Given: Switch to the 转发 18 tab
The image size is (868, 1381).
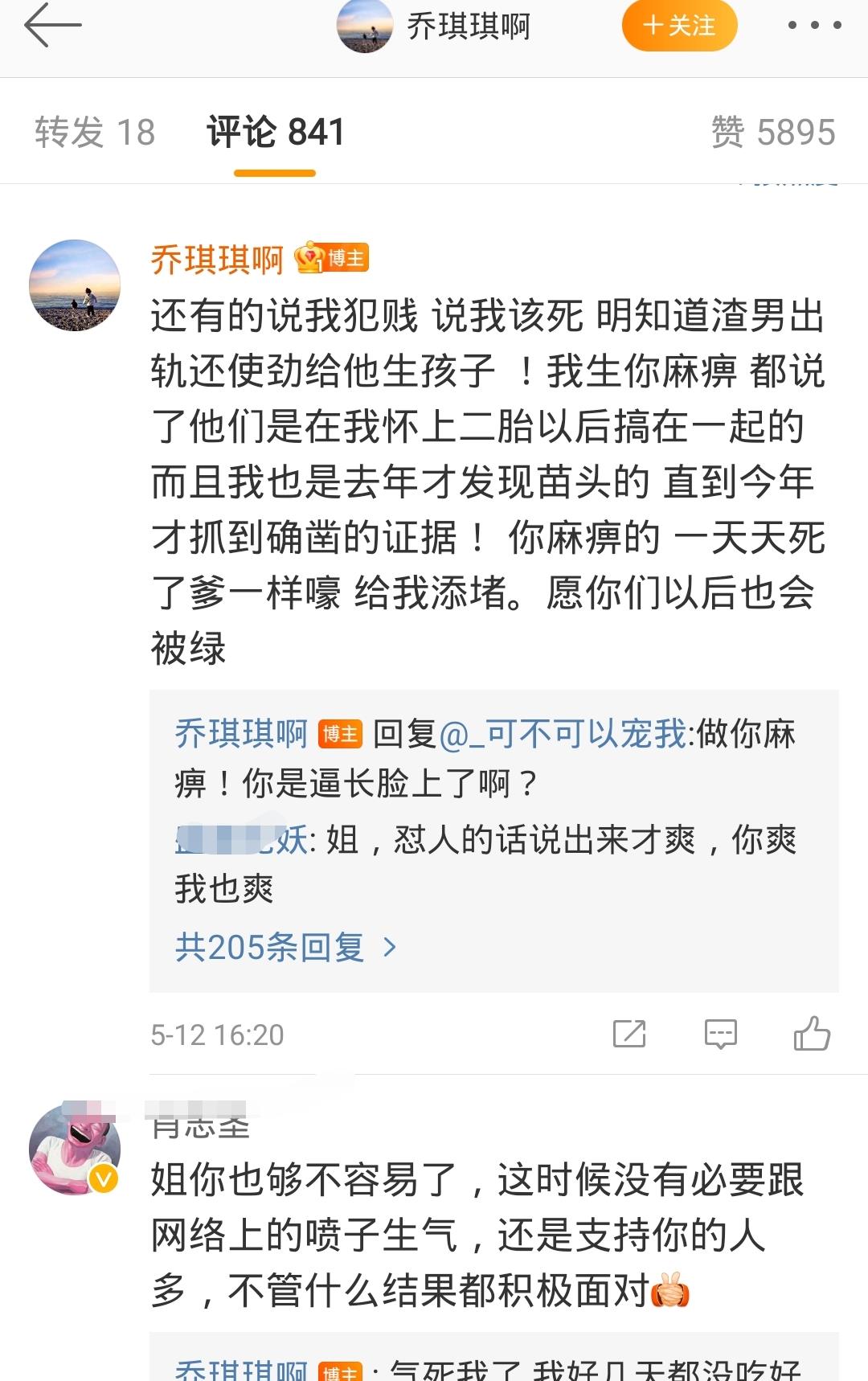Looking at the screenshot, I should (92, 129).
